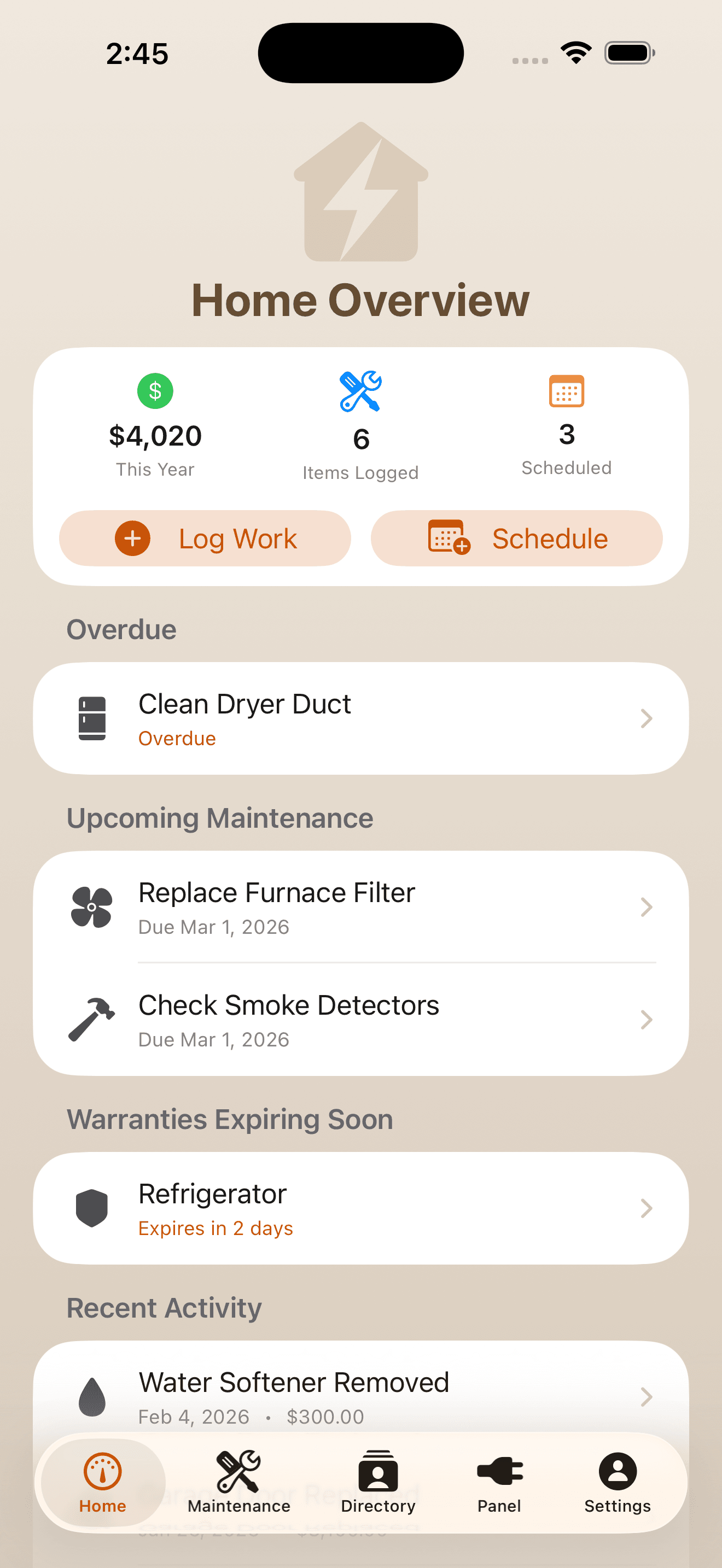This screenshot has width=722, height=1568.
Task: Open details for Replace Furnace Filter
Action: tap(361, 907)
